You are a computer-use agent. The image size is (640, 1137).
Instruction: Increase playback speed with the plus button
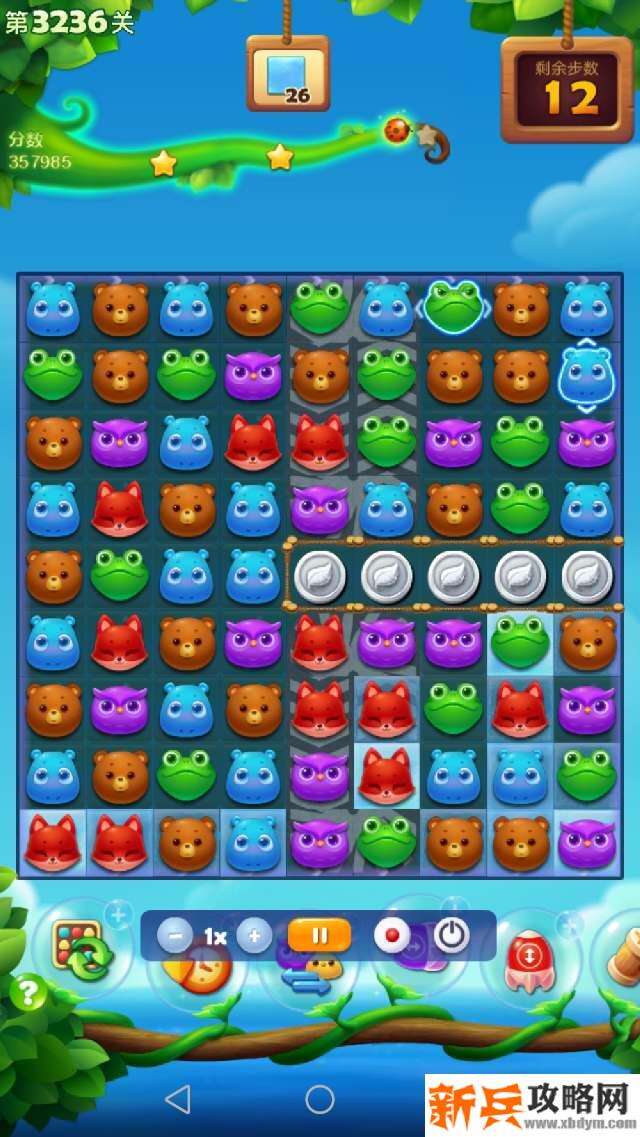[x=254, y=936]
